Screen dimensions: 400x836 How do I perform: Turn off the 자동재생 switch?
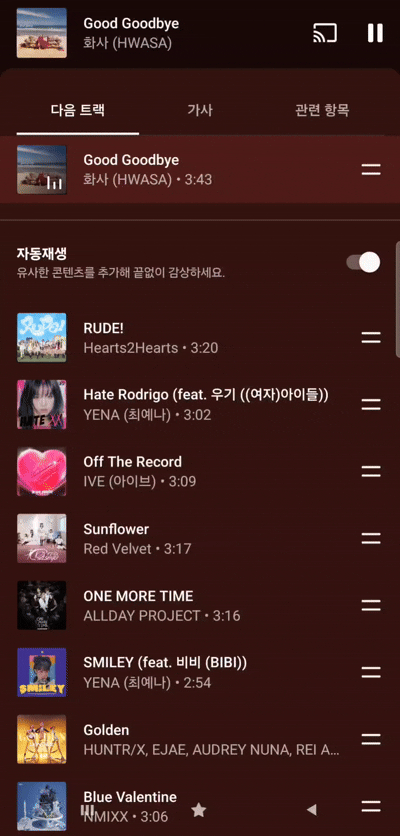click(x=363, y=262)
